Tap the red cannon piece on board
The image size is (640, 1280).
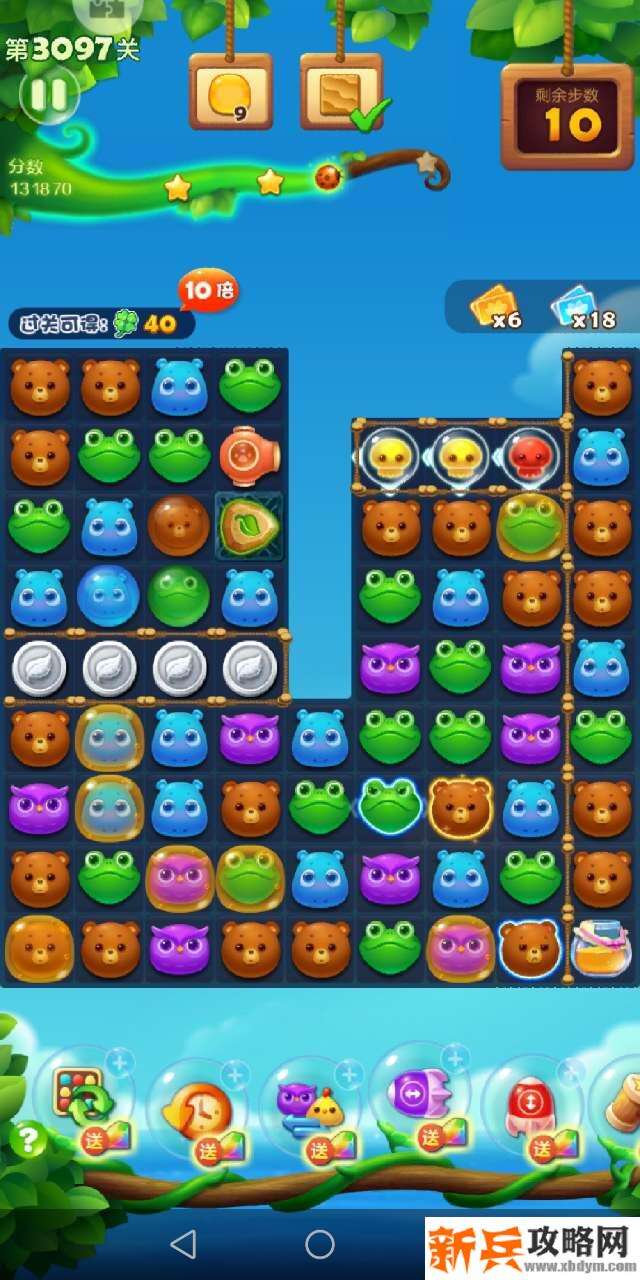249,456
